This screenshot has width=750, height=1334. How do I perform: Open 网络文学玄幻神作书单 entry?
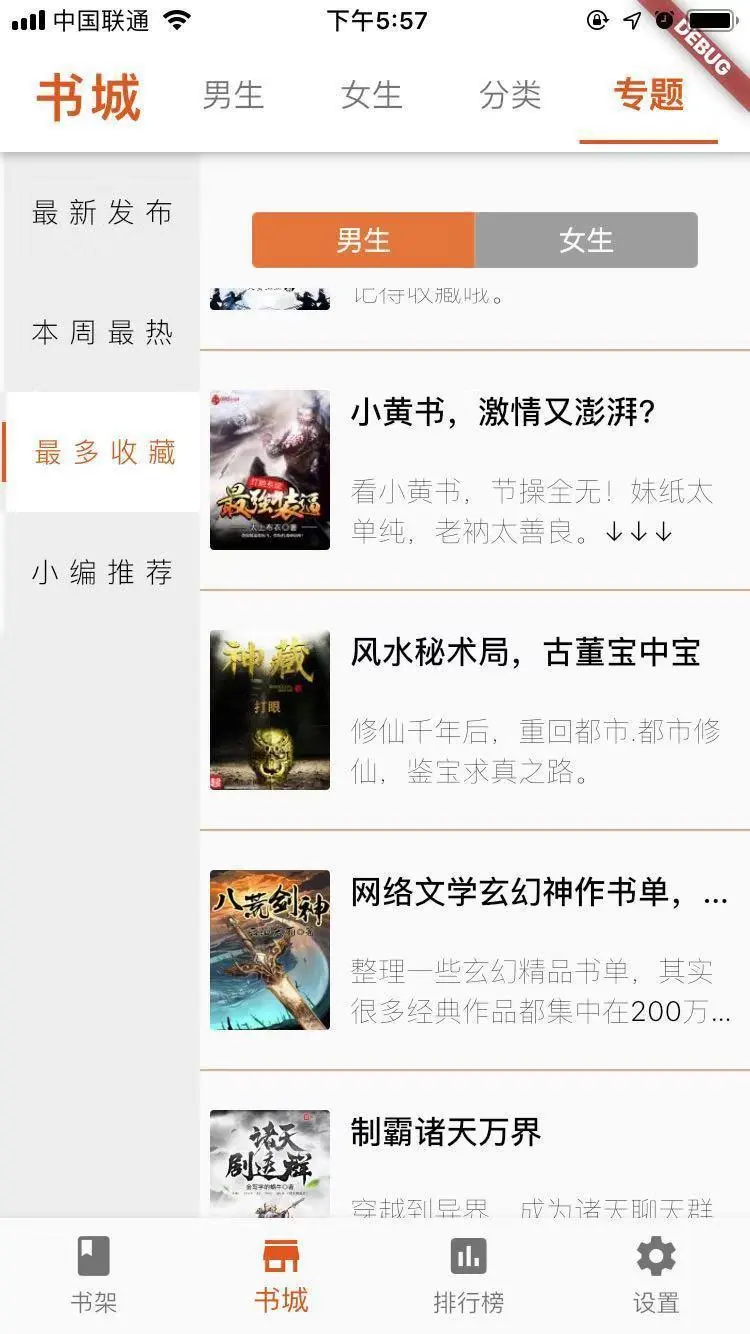[x=475, y=950]
